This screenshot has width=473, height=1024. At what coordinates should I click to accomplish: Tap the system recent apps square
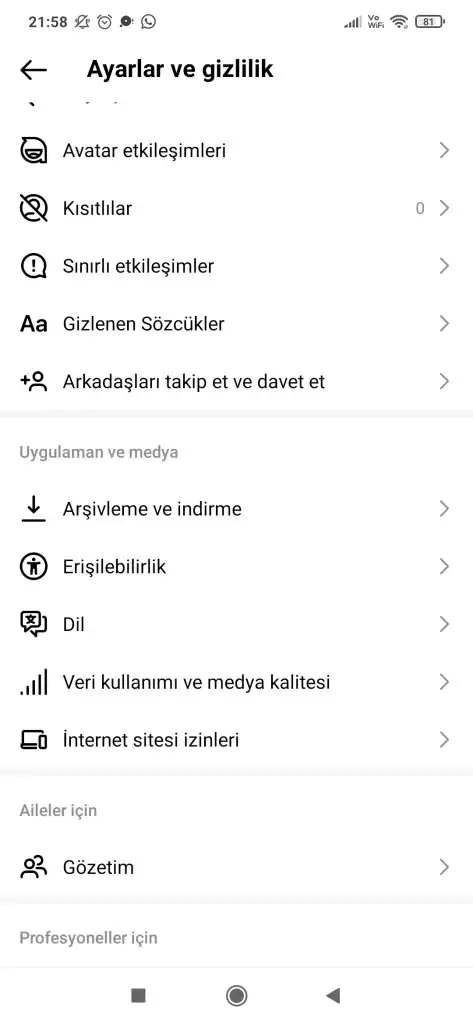[138, 995]
